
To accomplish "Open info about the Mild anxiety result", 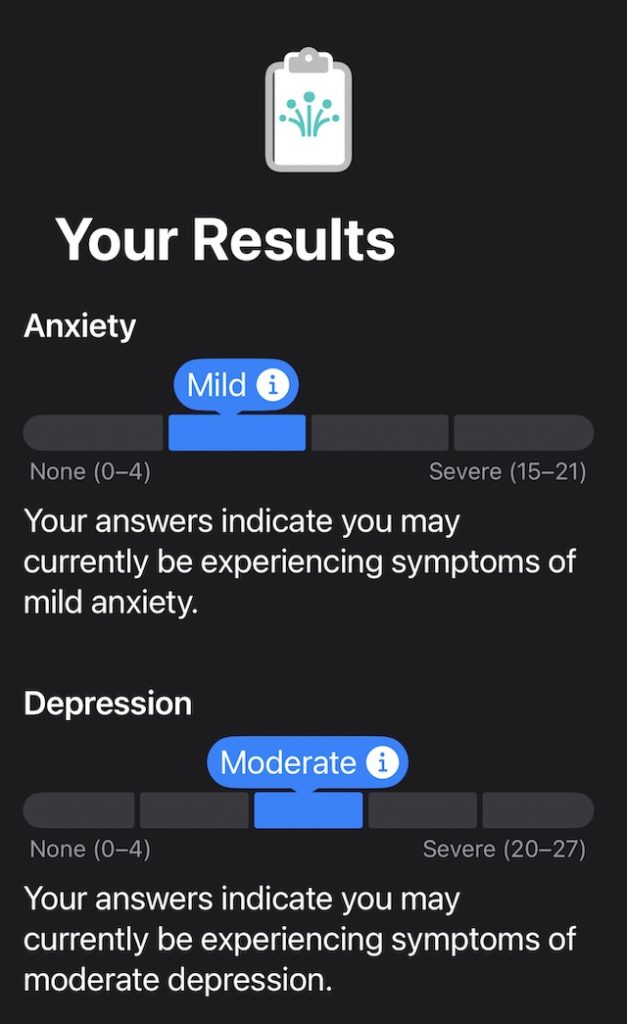I will (272, 385).
